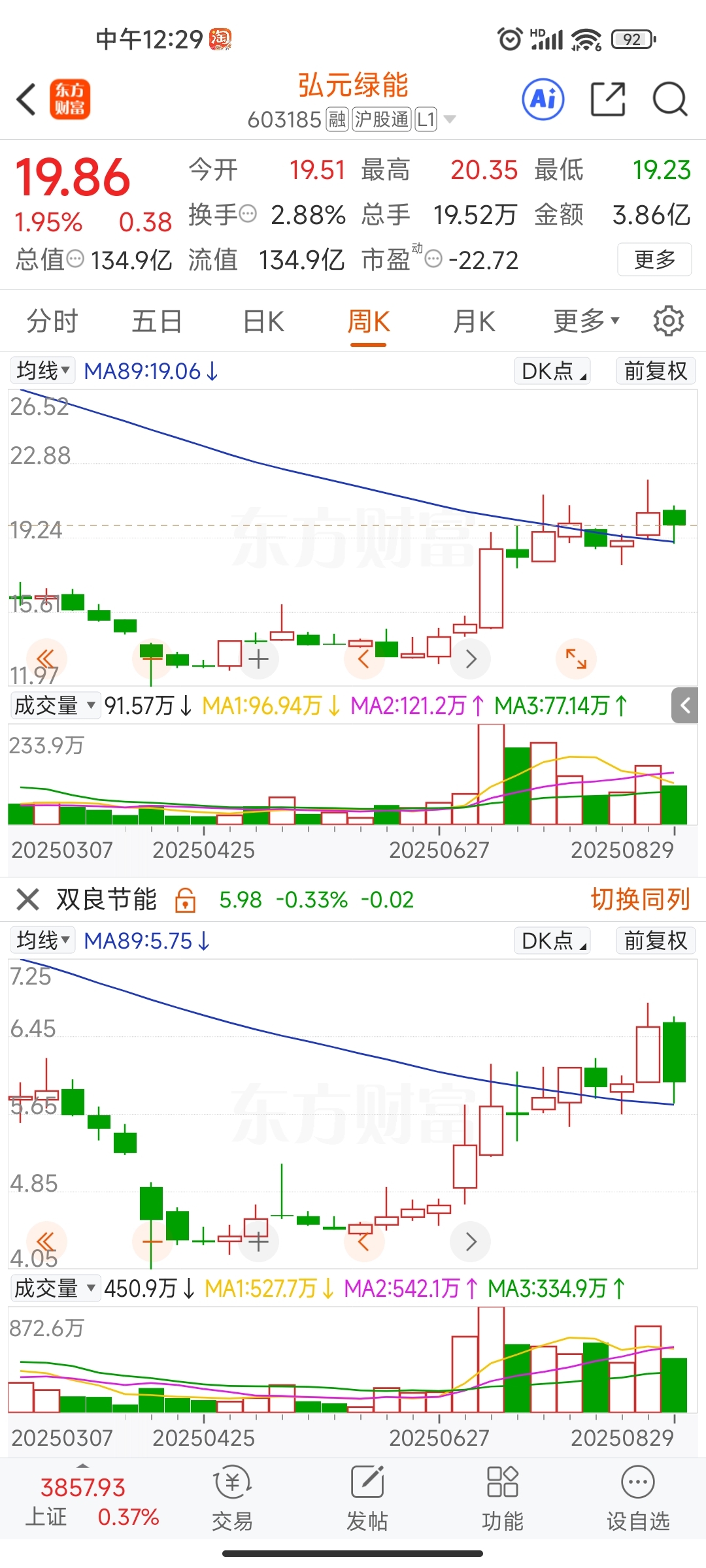Open stock search magnifier
706x1568 pixels.
(670, 99)
